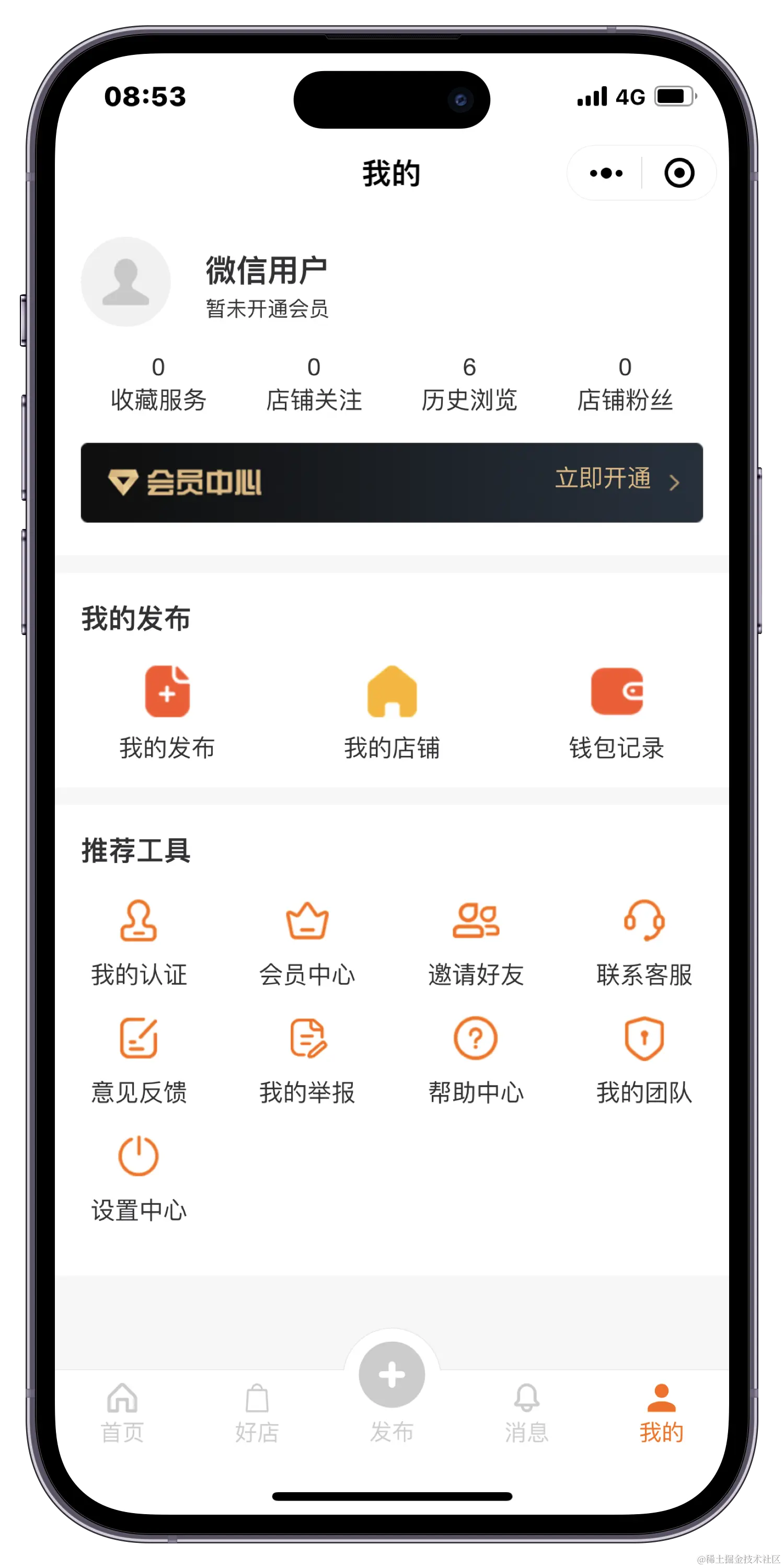Screen dimensions: 784x1568
Task: Open 收藏服务 saved services
Action: [158, 385]
